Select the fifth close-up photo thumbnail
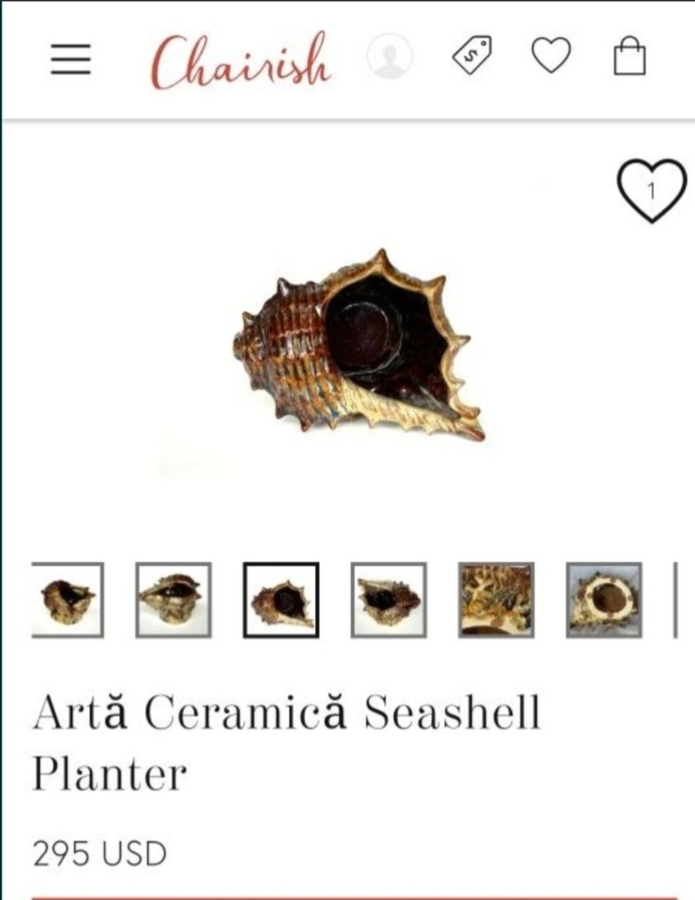The height and width of the screenshot is (900, 695). pos(496,600)
